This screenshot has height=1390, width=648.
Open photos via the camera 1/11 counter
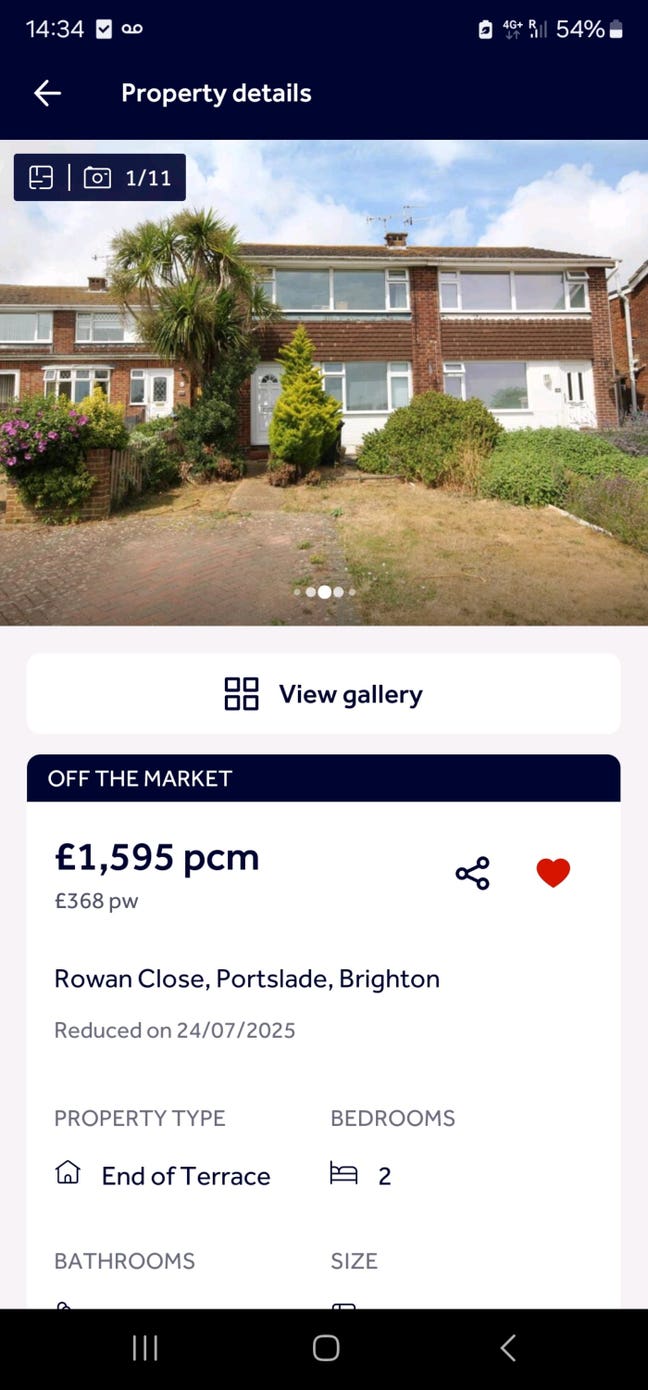[x=128, y=178]
